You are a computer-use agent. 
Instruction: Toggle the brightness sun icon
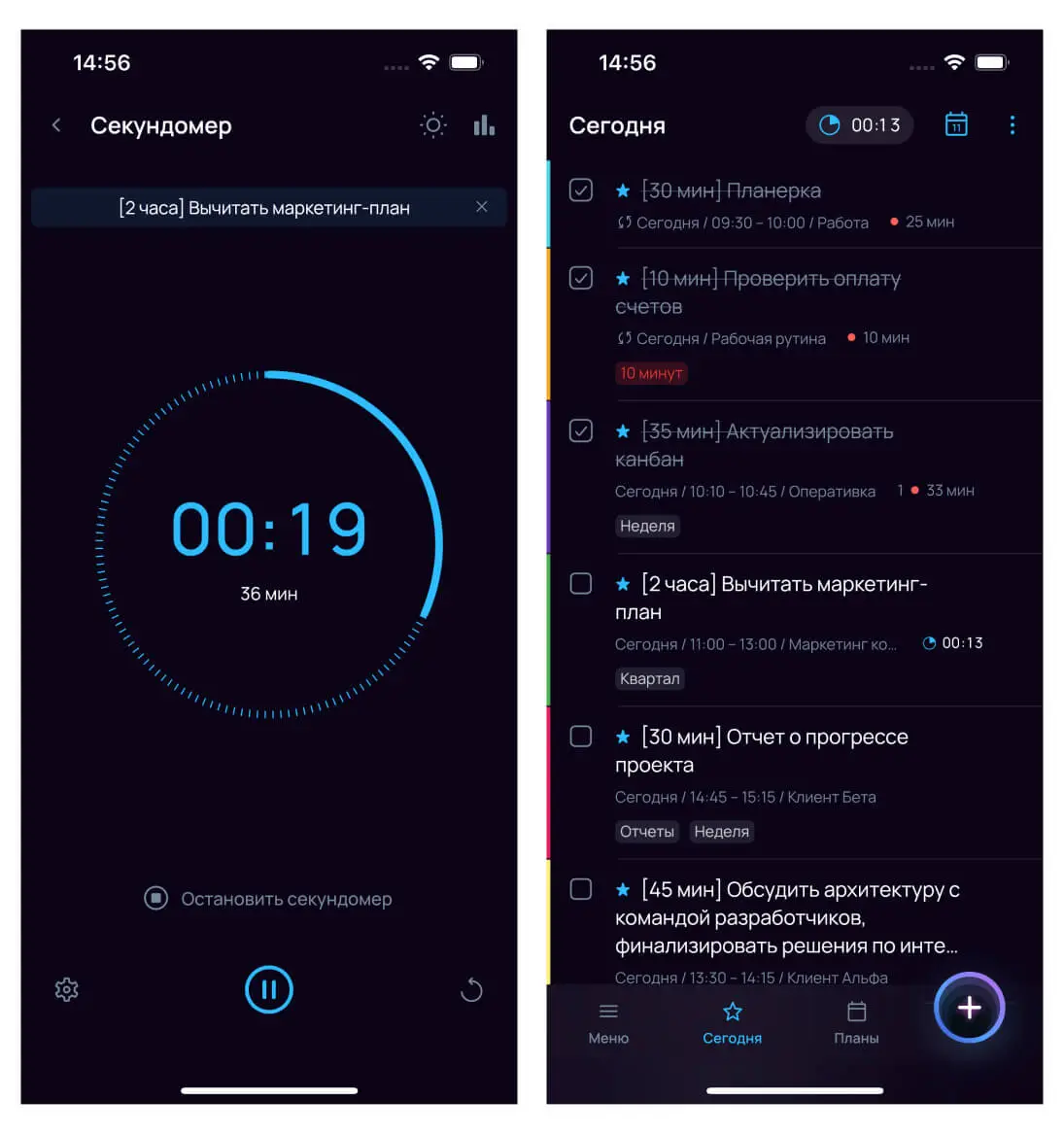pyautogui.click(x=433, y=125)
